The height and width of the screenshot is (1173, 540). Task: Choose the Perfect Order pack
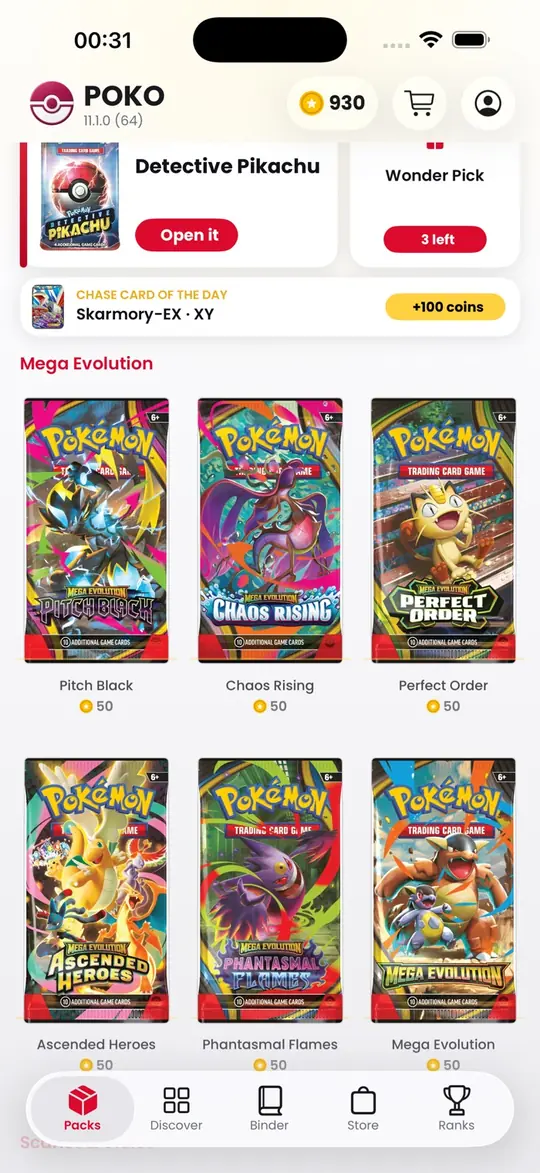tap(444, 530)
